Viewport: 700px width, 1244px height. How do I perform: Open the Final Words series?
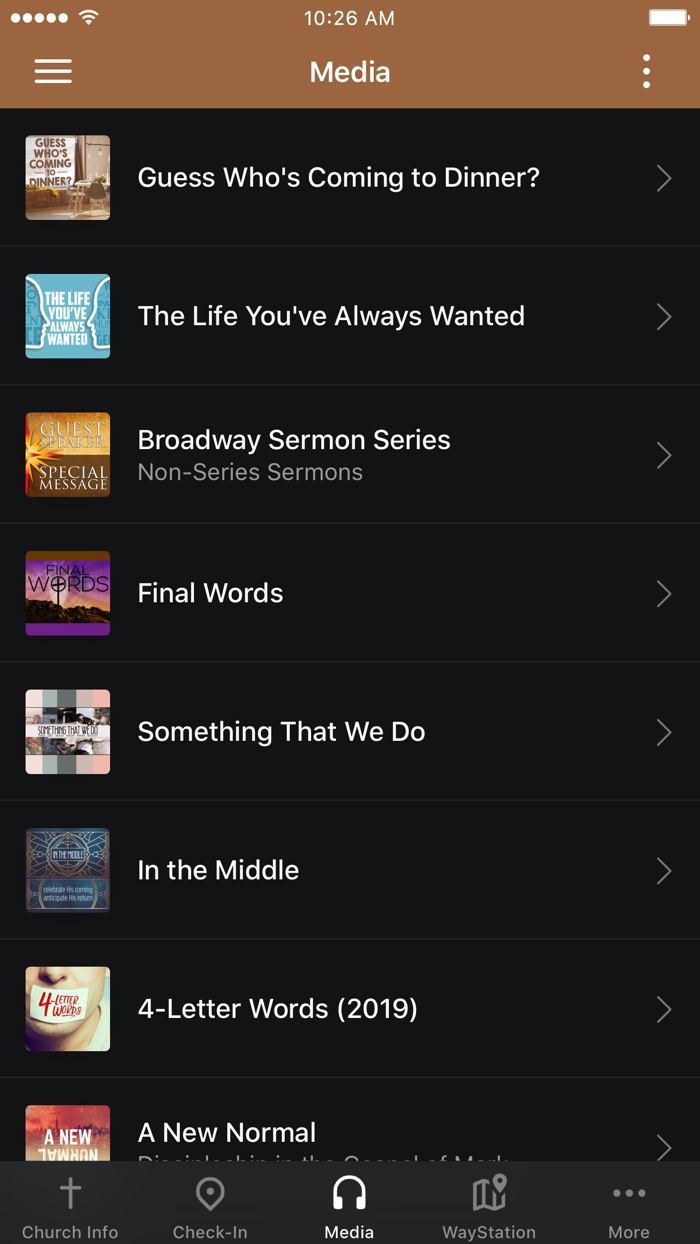[210, 593]
